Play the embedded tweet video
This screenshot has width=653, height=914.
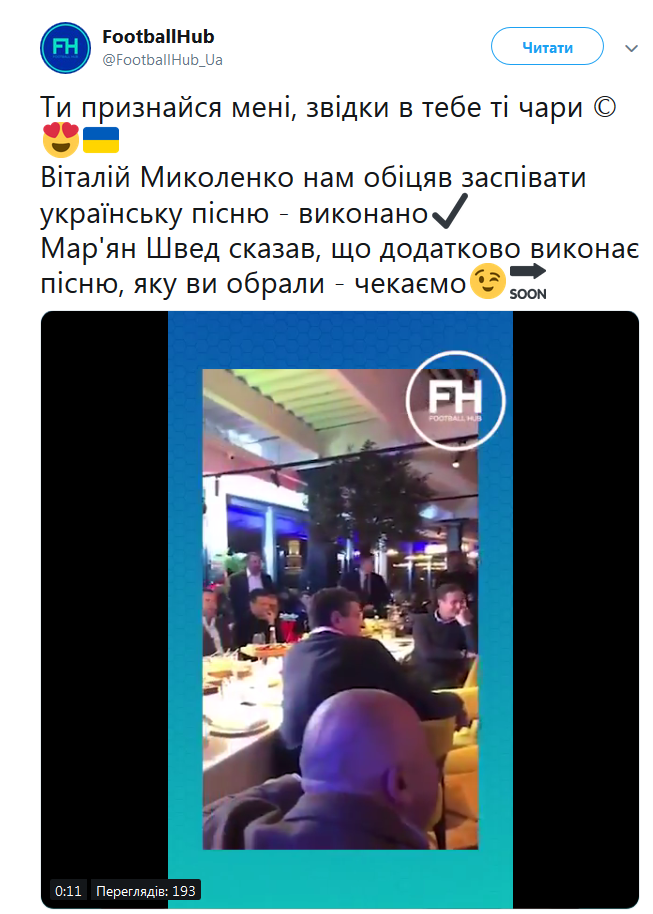(x=340, y=608)
